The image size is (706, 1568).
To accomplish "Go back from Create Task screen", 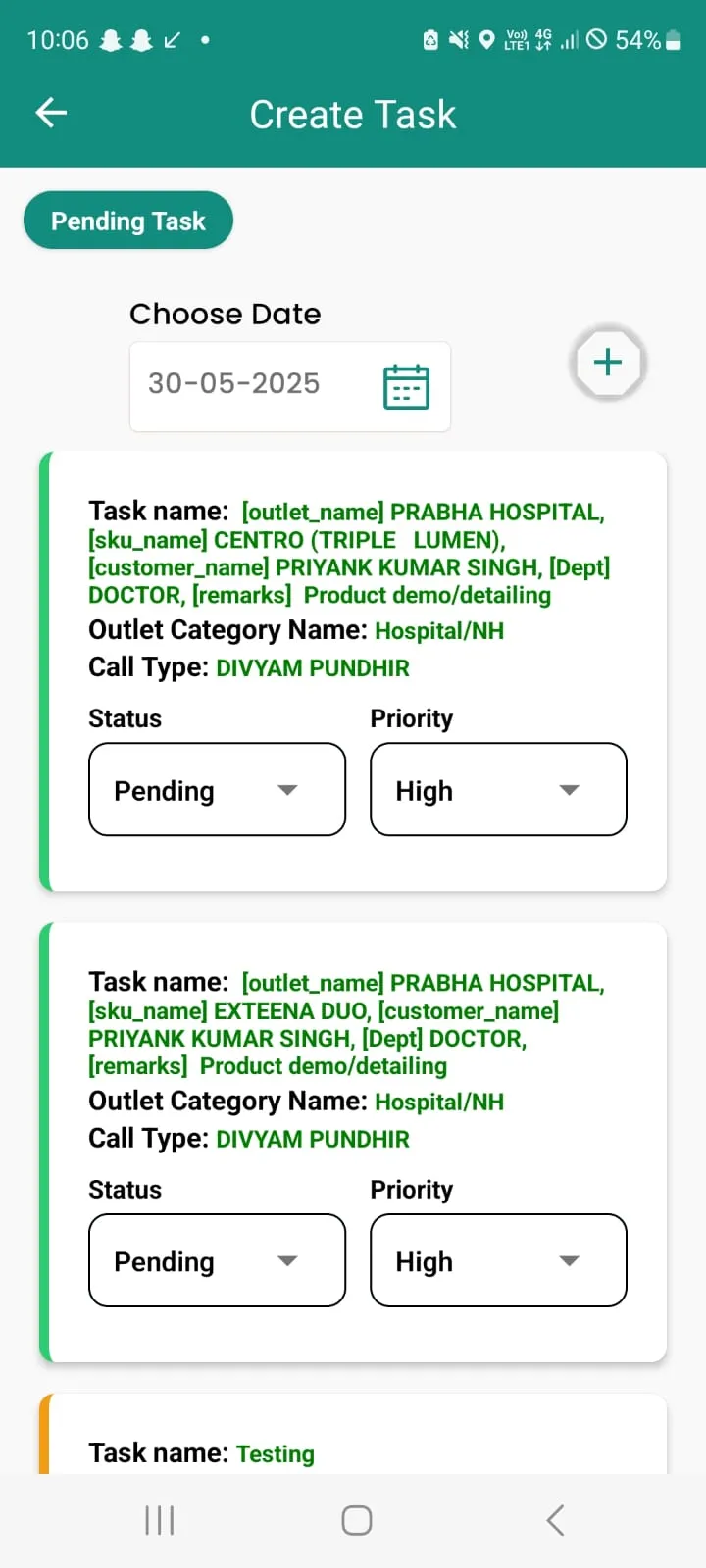I will 51,114.
